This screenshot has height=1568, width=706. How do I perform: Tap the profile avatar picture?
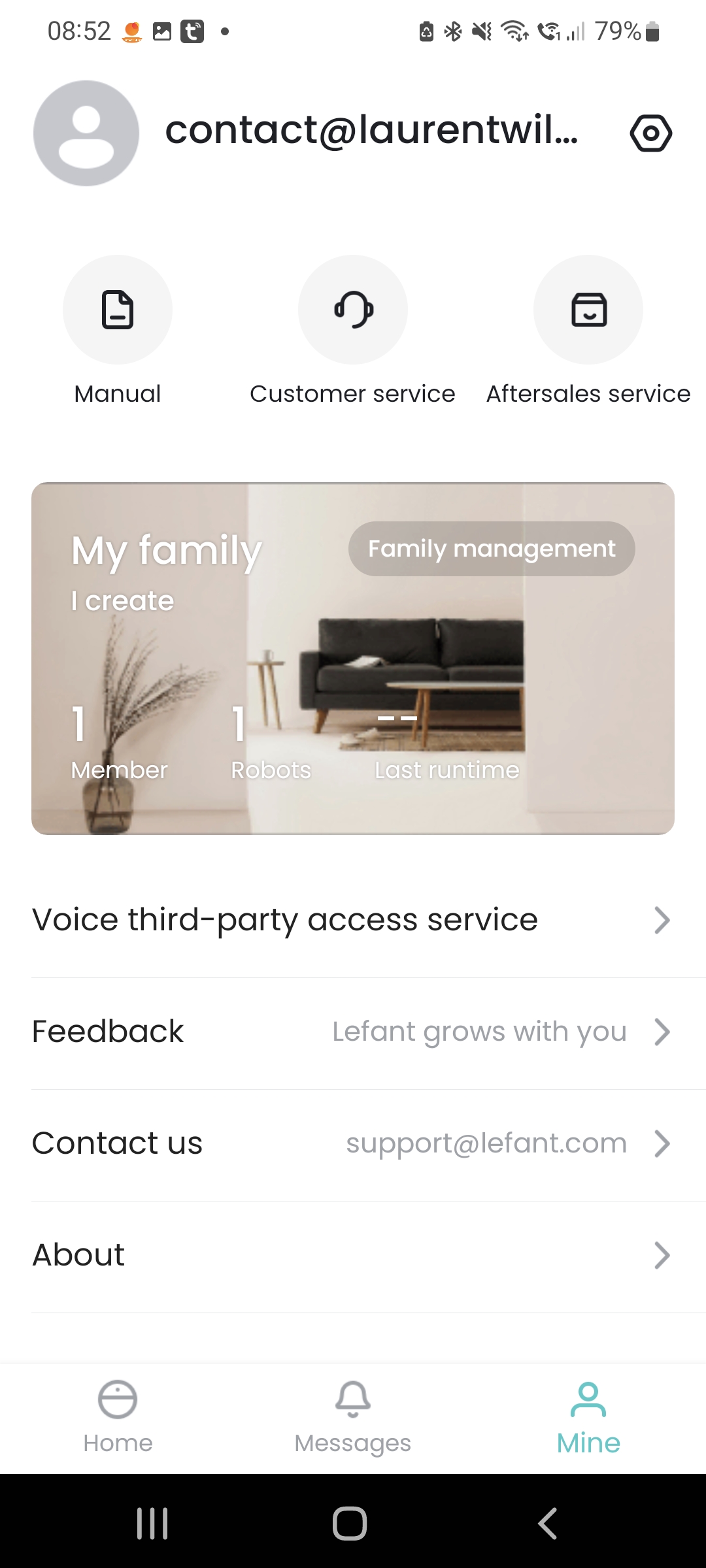point(86,133)
